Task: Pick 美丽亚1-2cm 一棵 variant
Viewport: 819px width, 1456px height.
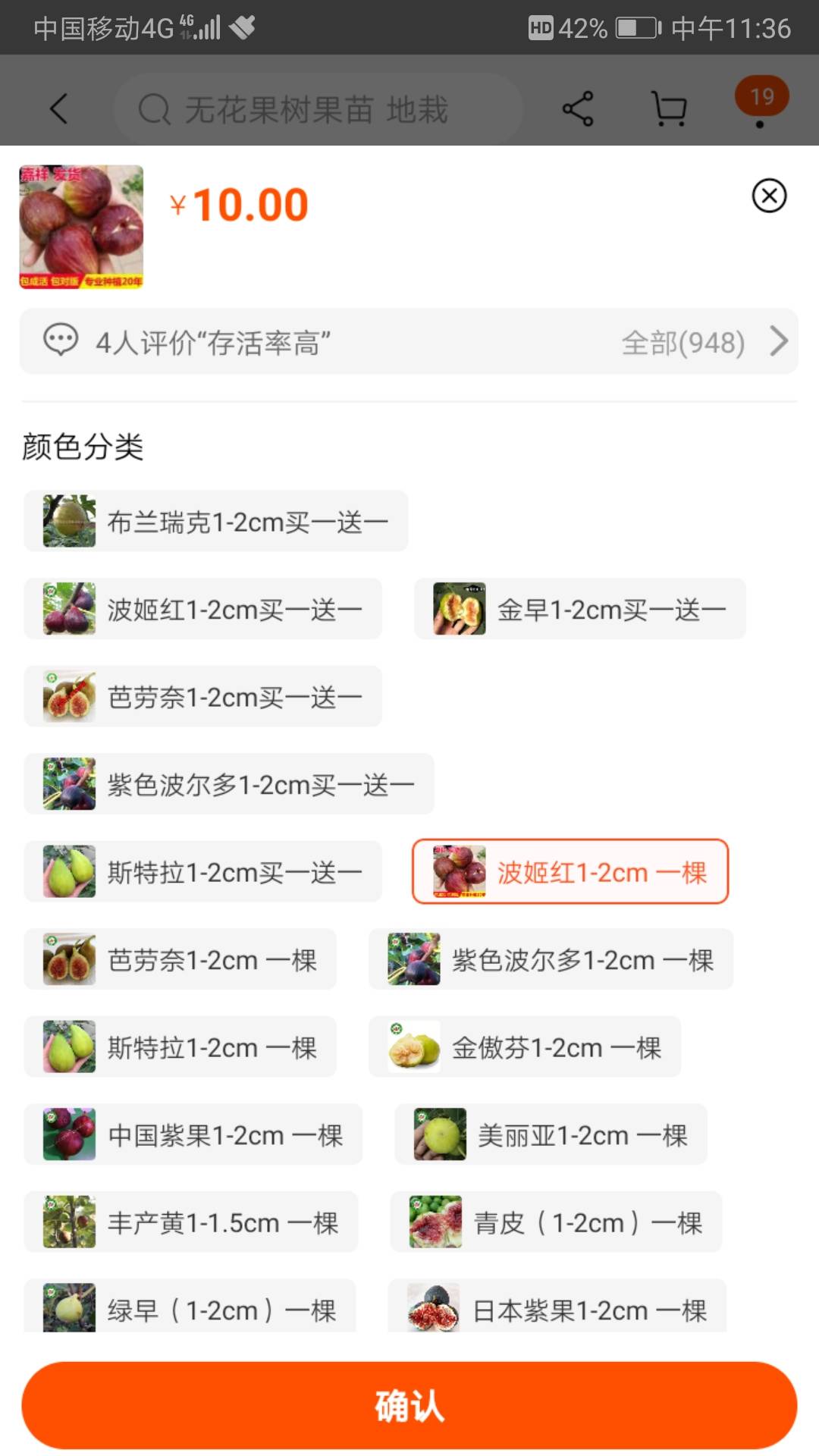Action: (551, 1134)
